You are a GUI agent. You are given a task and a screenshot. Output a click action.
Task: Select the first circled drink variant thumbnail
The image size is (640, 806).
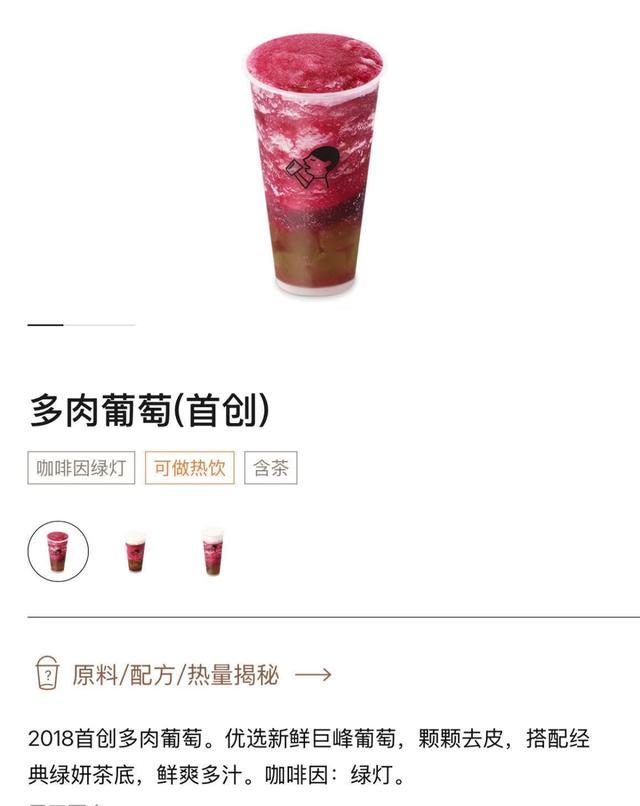click(x=58, y=551)
